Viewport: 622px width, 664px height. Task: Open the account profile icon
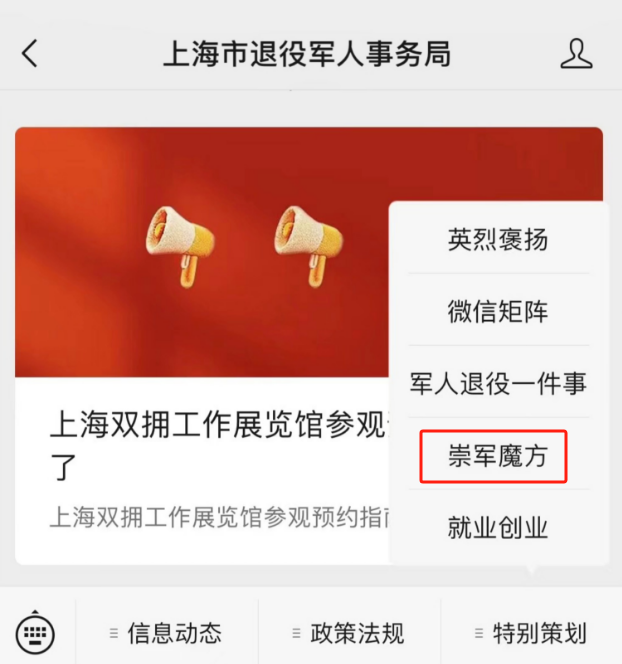(x=576, y=53)
